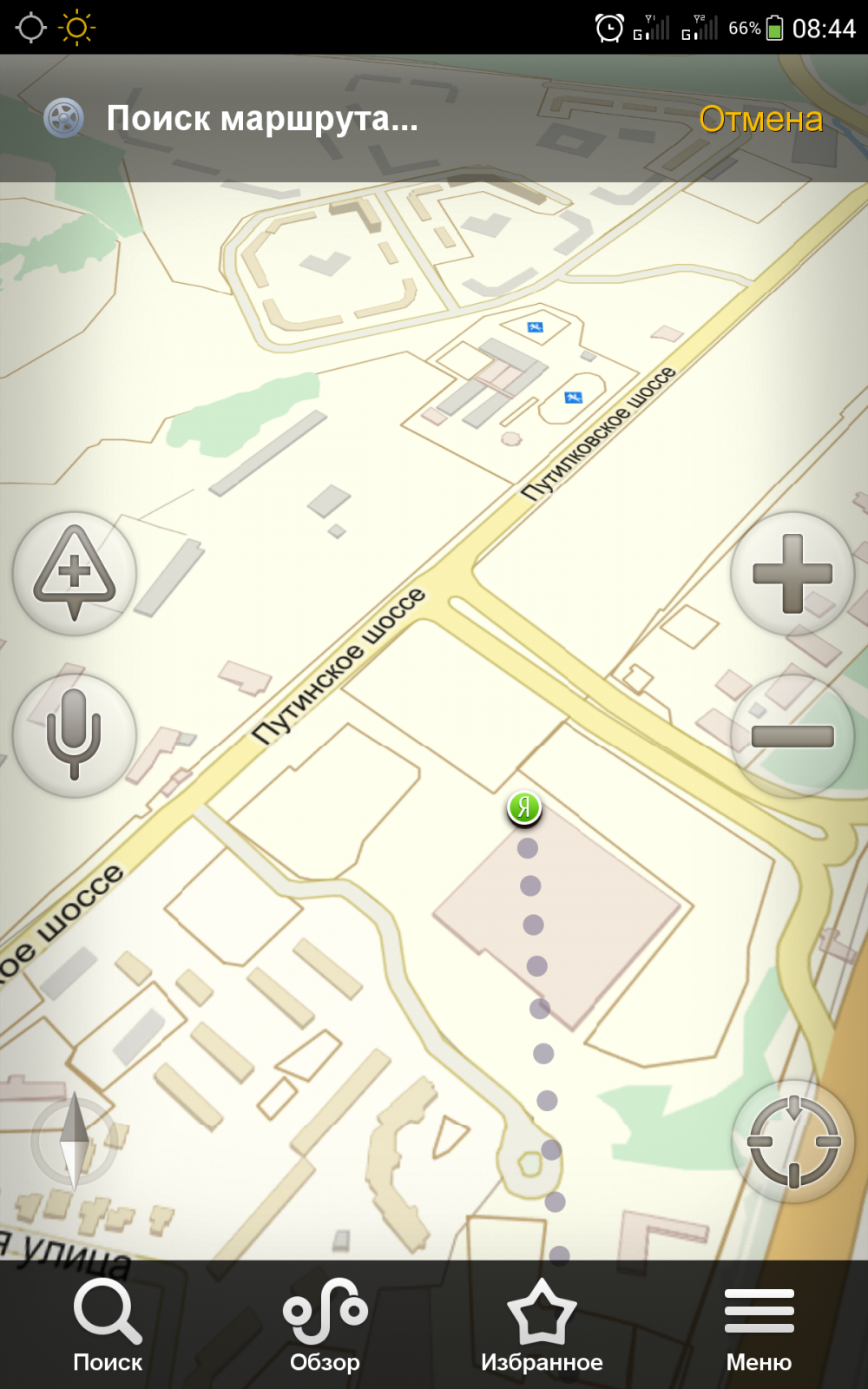
Task: Open Избранное favorites
Action: point(542,1326)
